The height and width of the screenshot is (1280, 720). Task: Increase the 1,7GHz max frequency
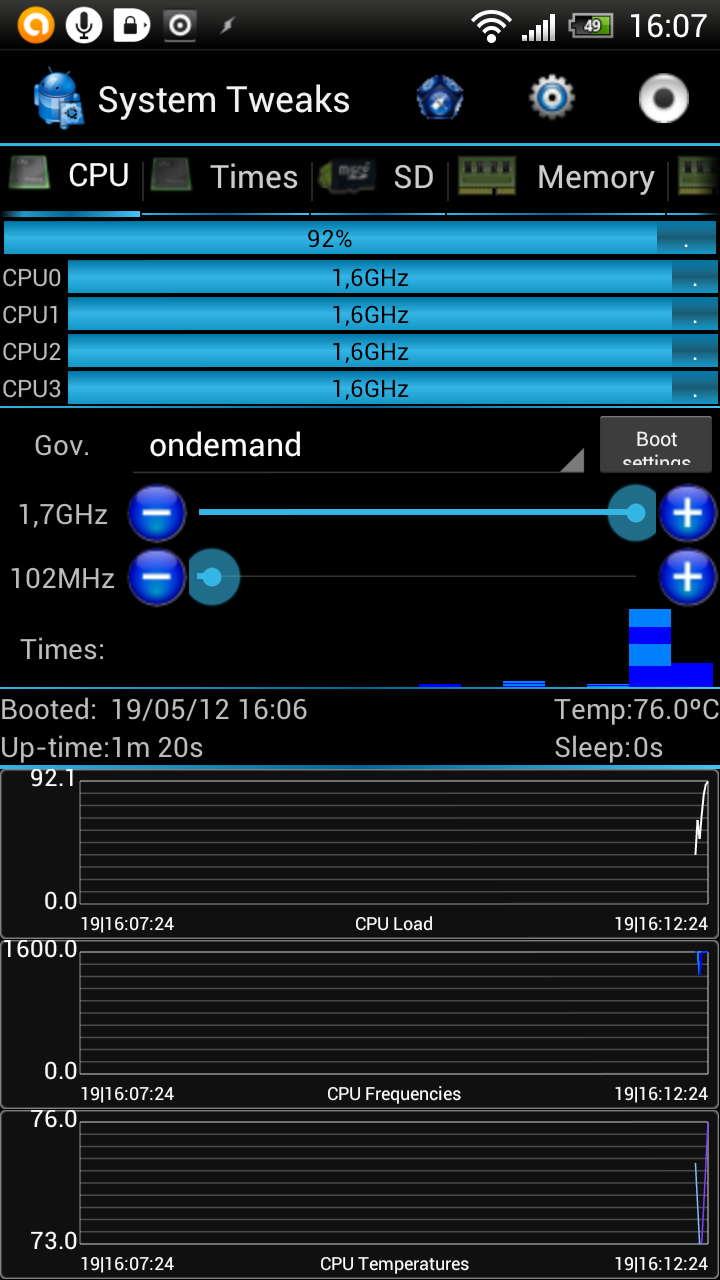pos(687,514)
